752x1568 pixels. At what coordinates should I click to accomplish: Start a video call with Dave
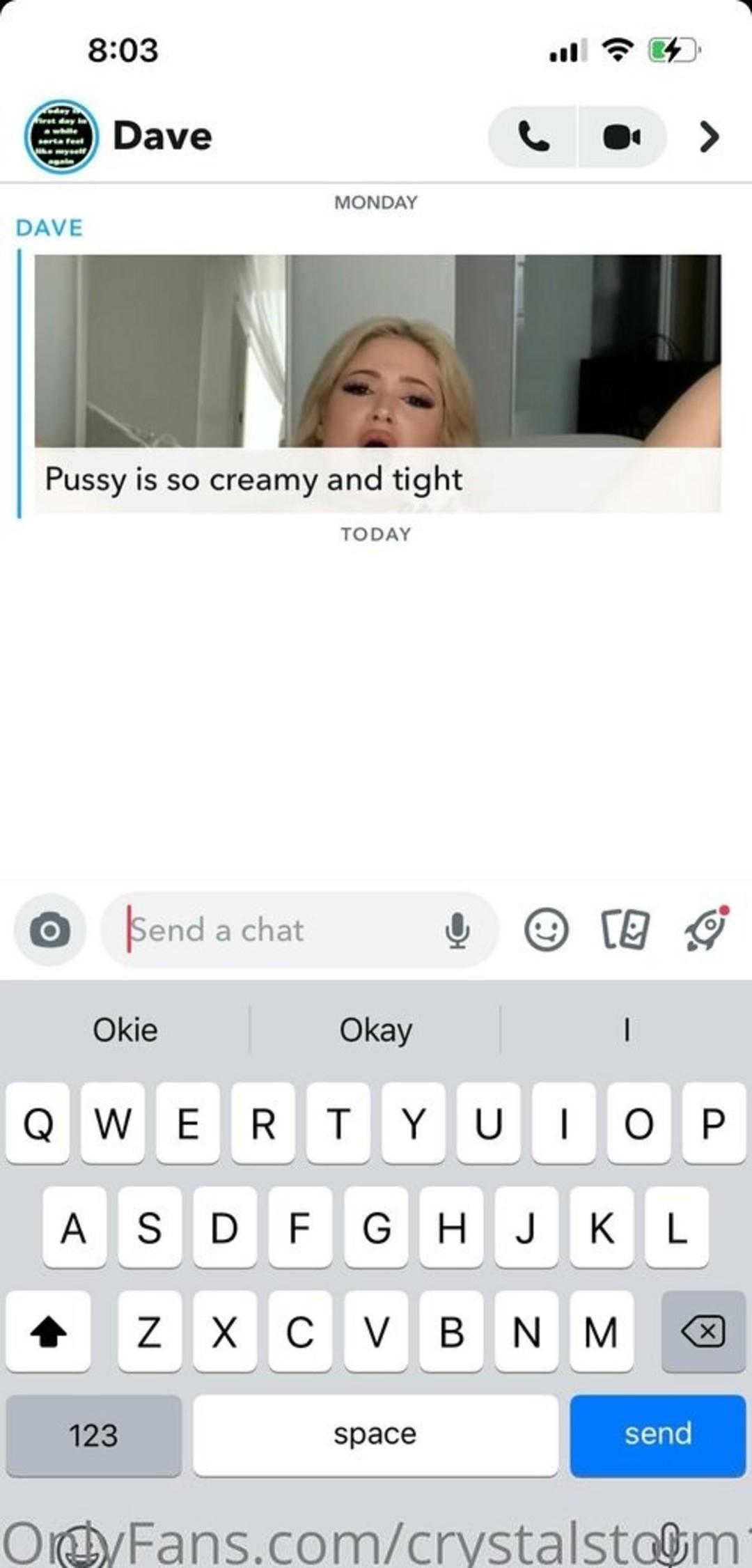pos(621,137)
